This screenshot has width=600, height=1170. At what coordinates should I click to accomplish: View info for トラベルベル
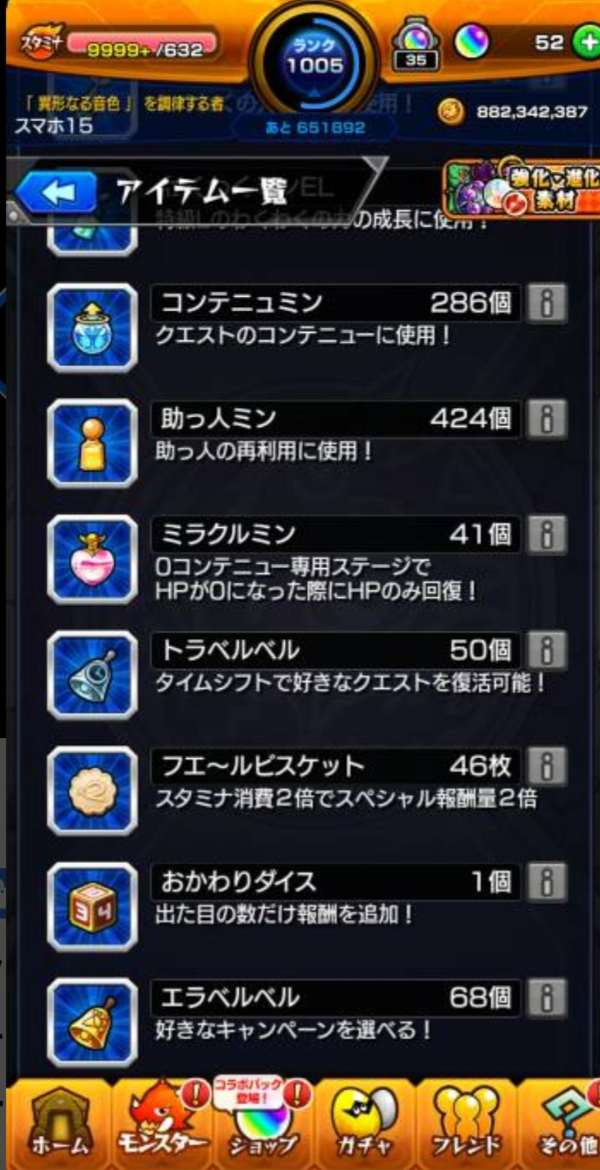click(547, 651)
